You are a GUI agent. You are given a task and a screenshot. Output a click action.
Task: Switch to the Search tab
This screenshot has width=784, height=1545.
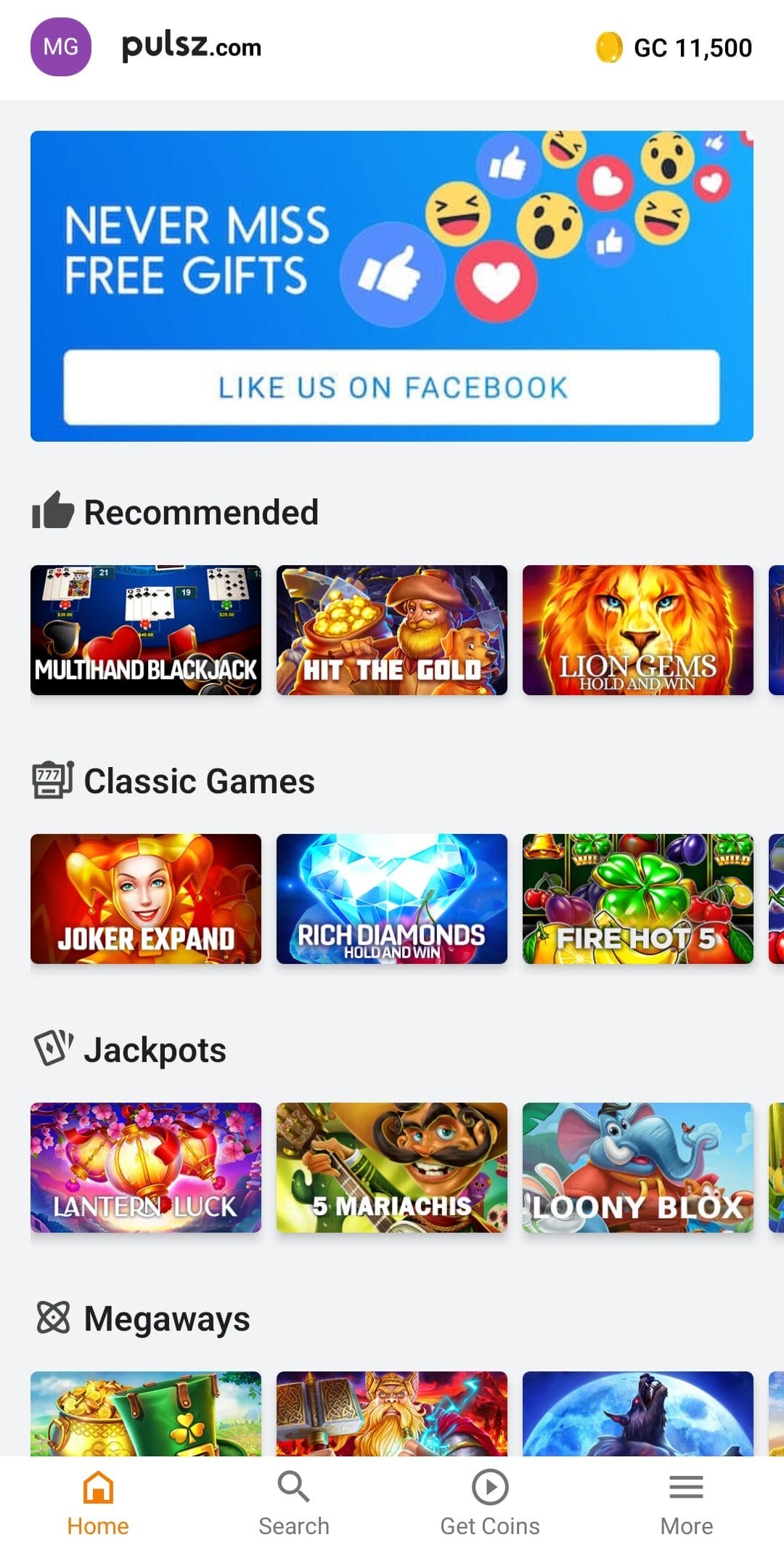point(294,1502)
